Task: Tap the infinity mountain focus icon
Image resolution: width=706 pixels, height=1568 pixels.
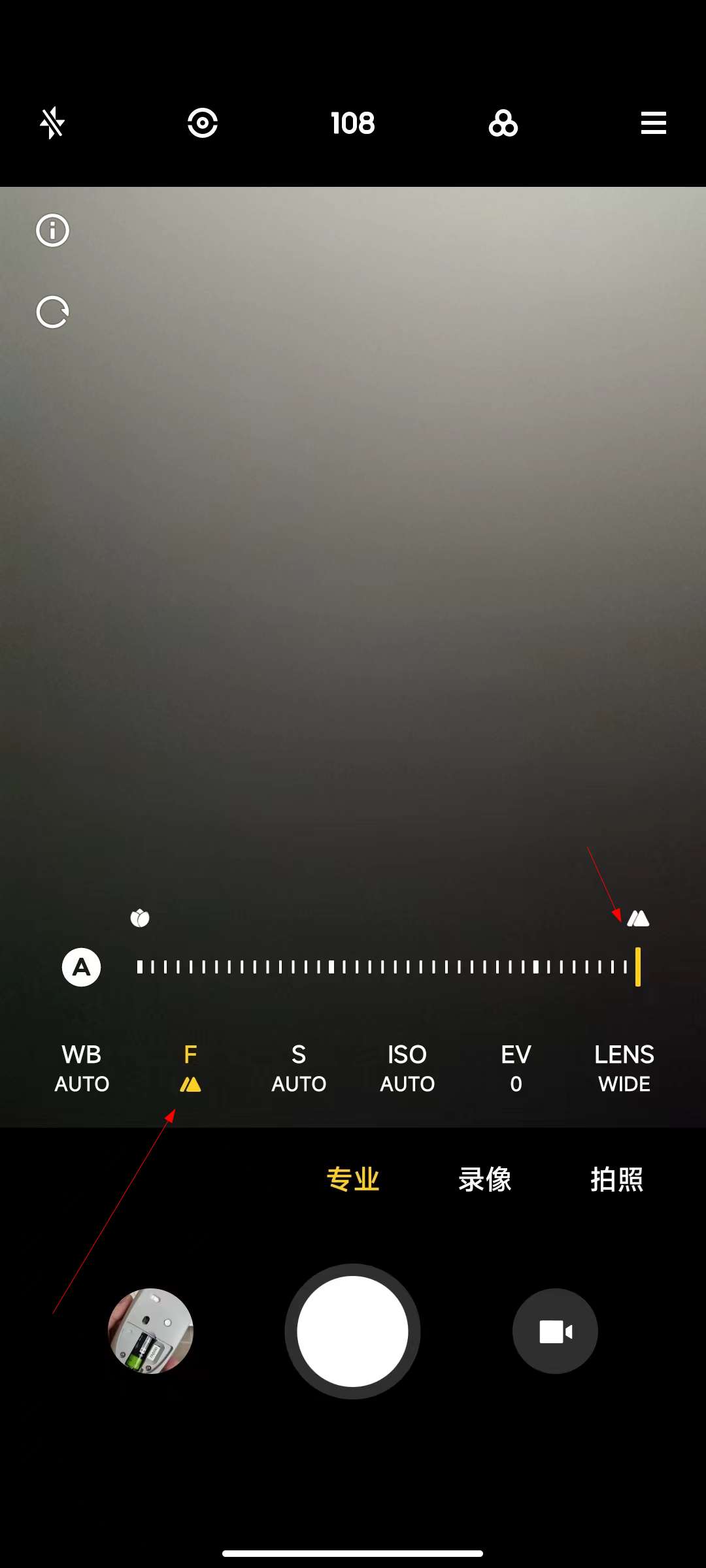Action: (638, 919)
